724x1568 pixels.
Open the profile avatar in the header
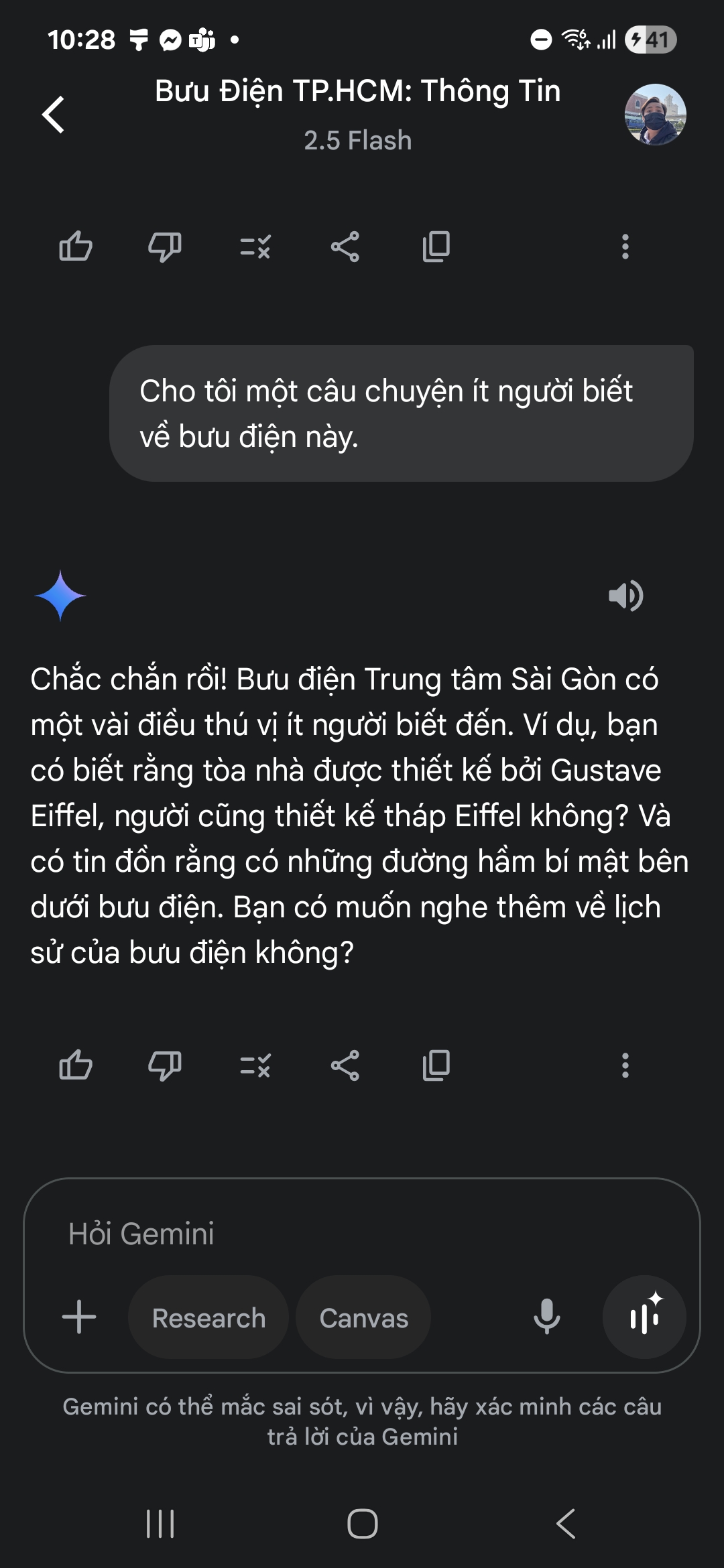(655, 115)
